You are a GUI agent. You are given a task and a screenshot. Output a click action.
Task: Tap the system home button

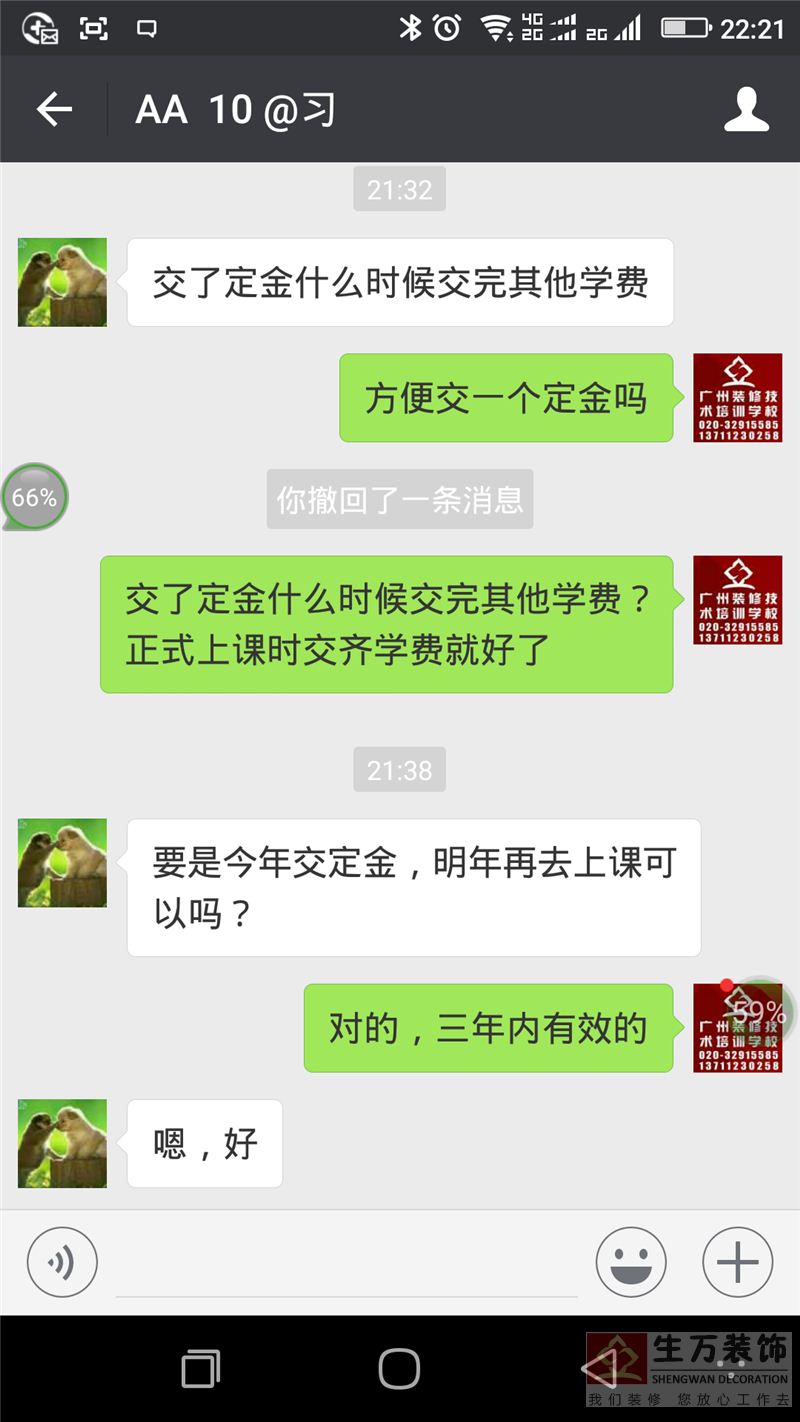(399, 1368)
